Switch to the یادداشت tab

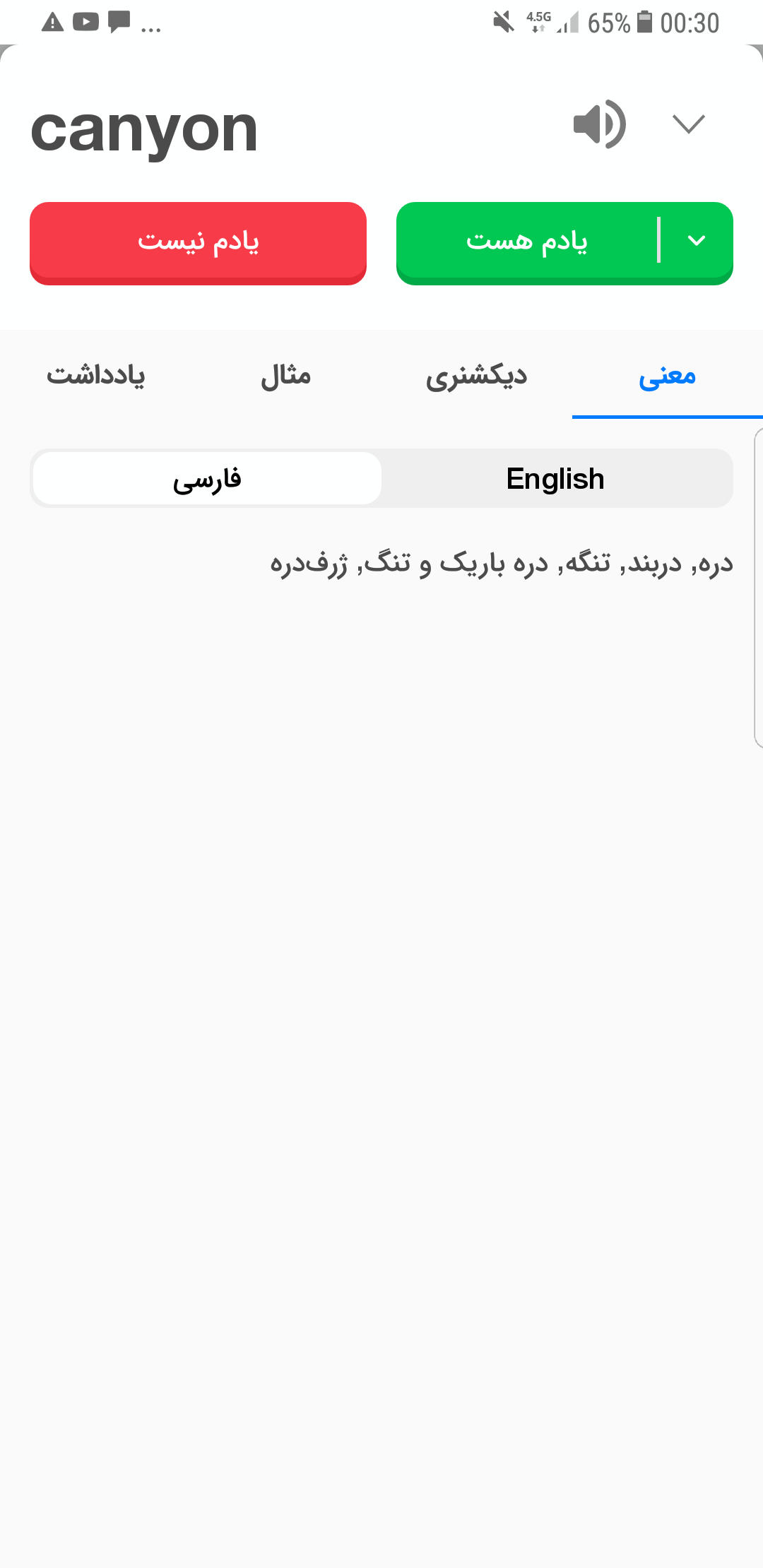click(x=95, y=374)
